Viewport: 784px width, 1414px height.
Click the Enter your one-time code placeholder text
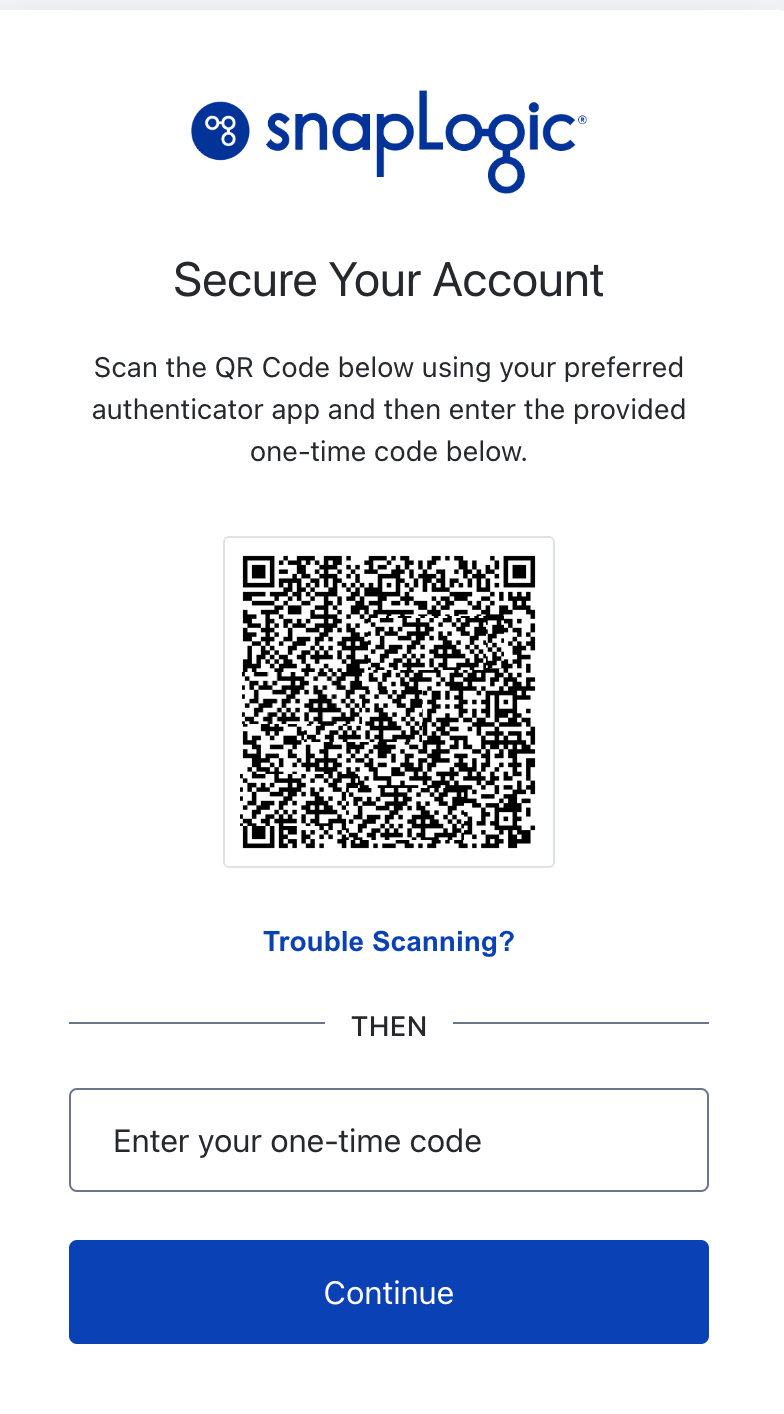[x=297, y=1140]
